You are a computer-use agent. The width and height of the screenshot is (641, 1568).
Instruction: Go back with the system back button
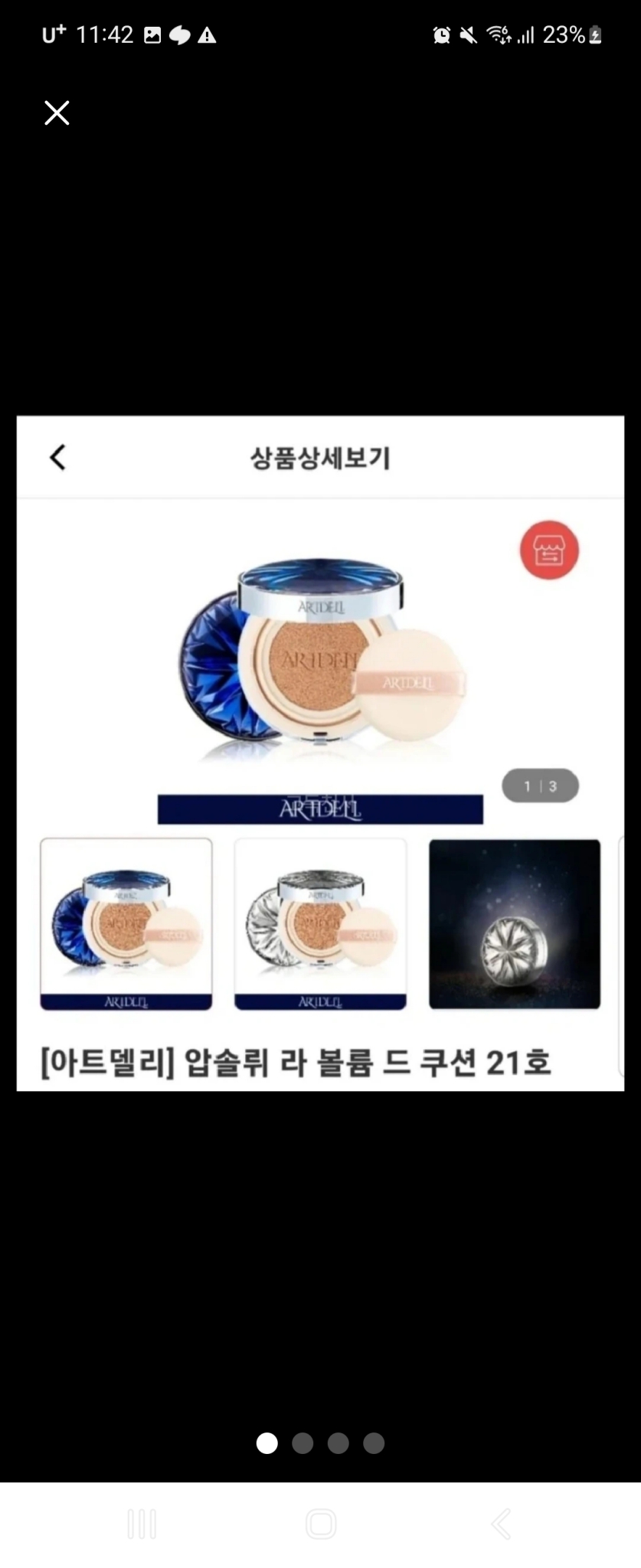500,1524
